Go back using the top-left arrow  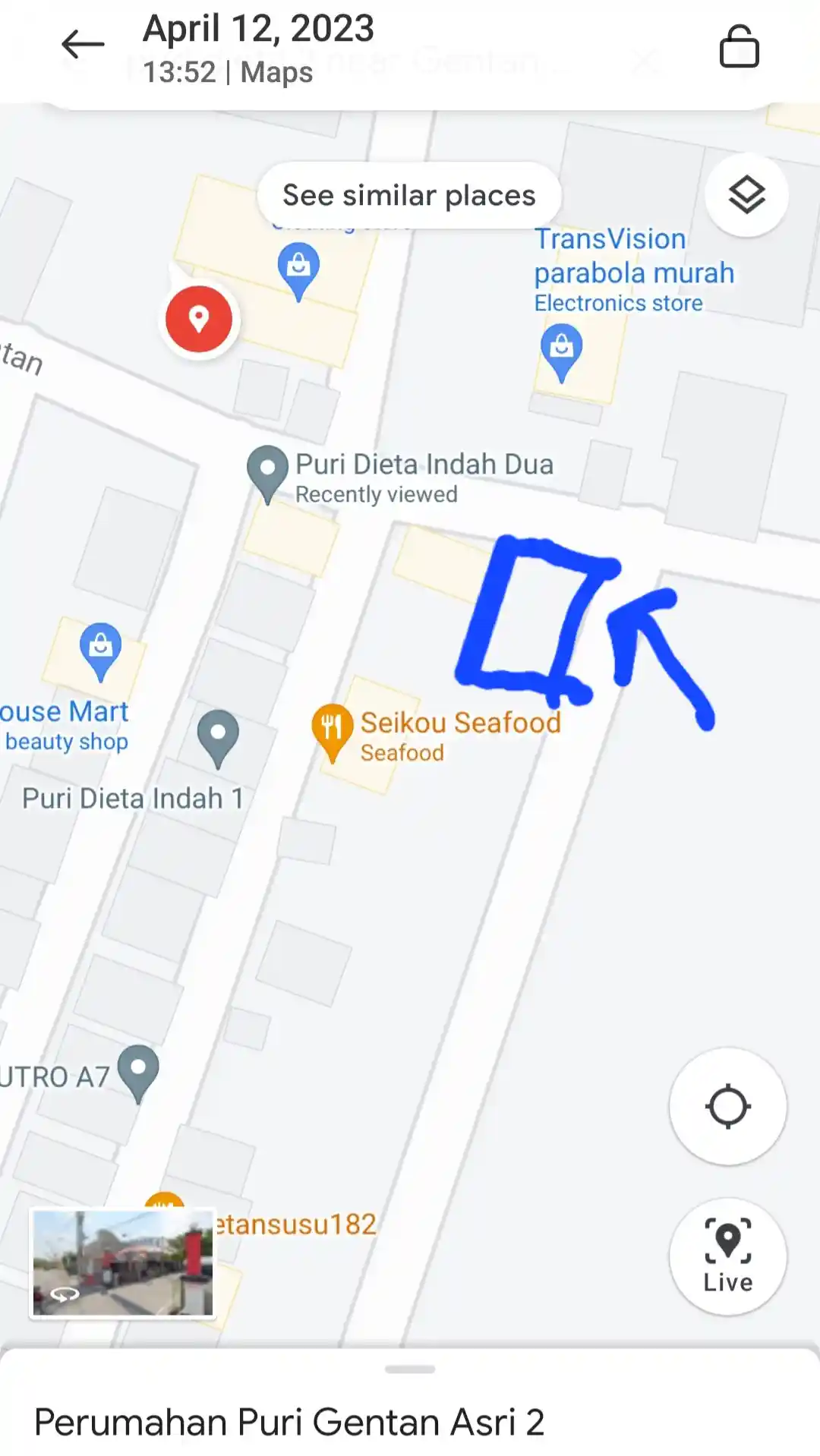pos(82,46)
